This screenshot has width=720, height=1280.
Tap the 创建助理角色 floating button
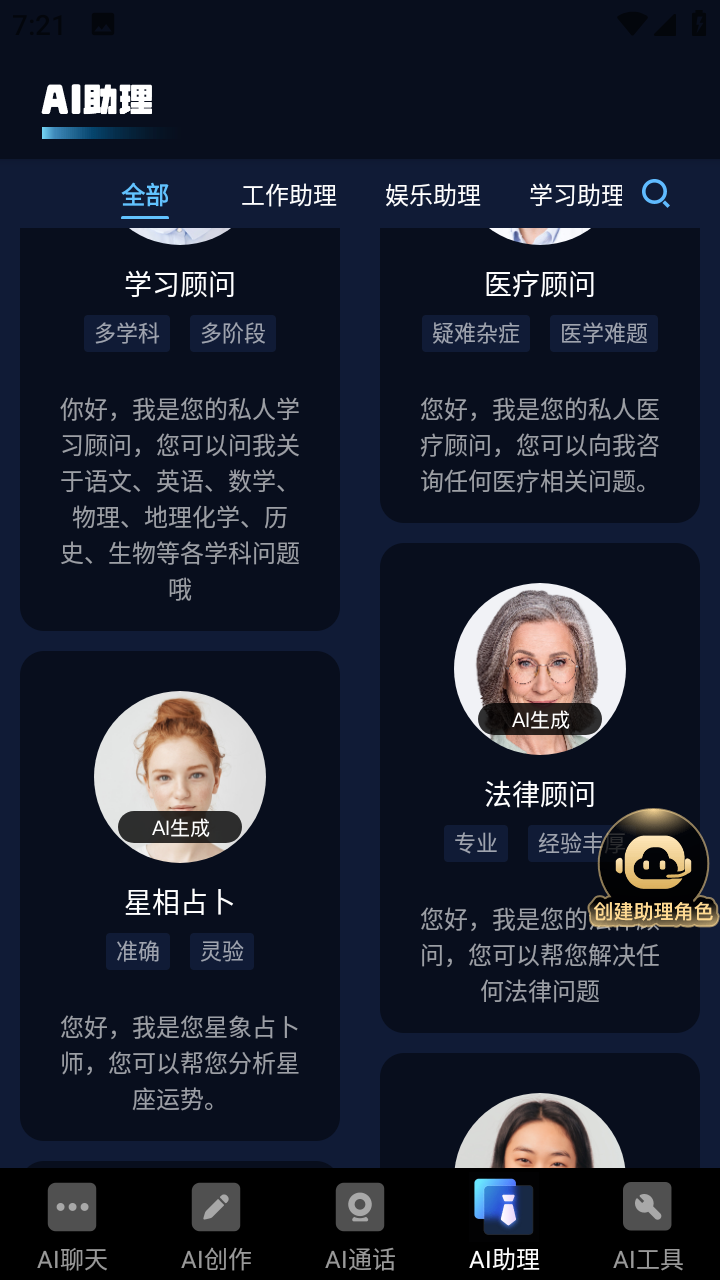point(653,868)
